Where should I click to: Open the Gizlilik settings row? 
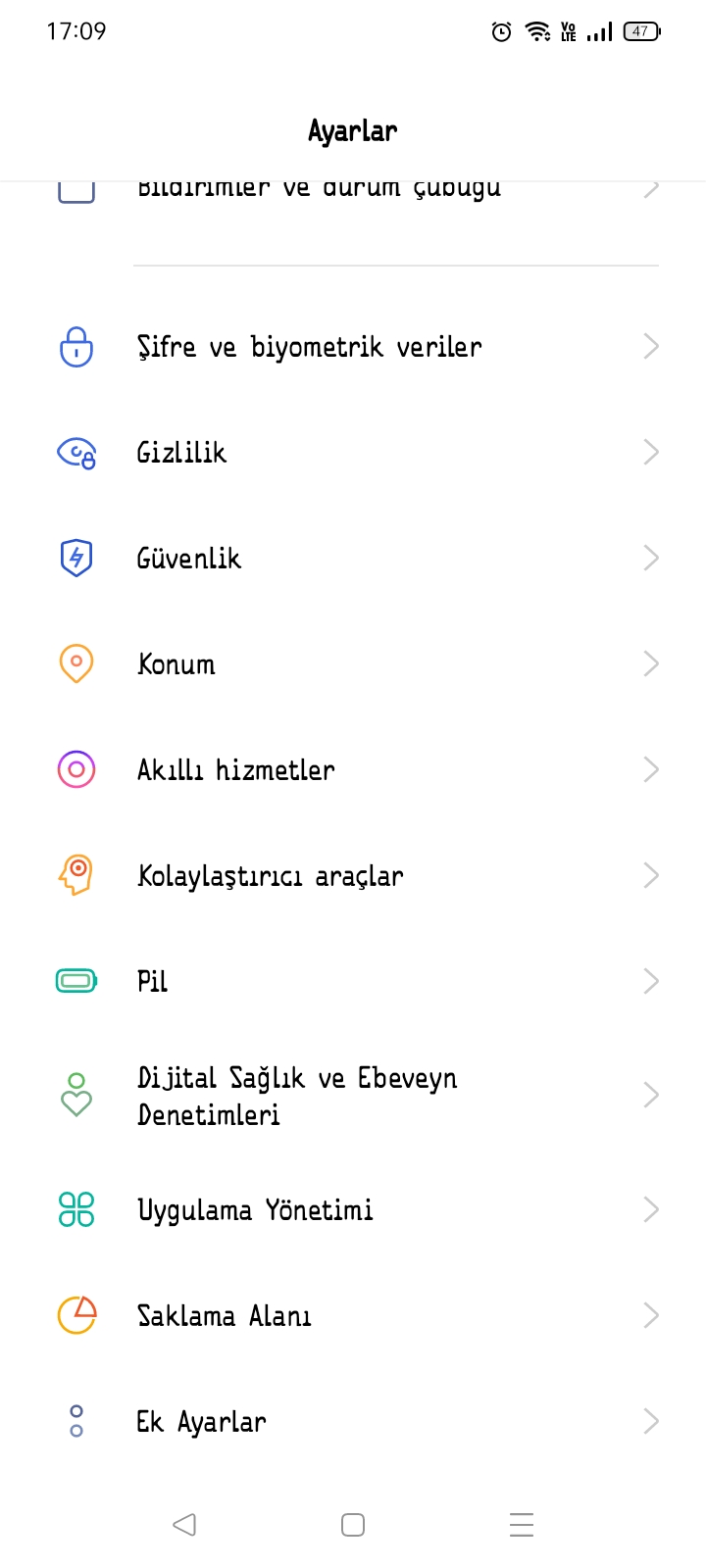(x=182, y=453)
